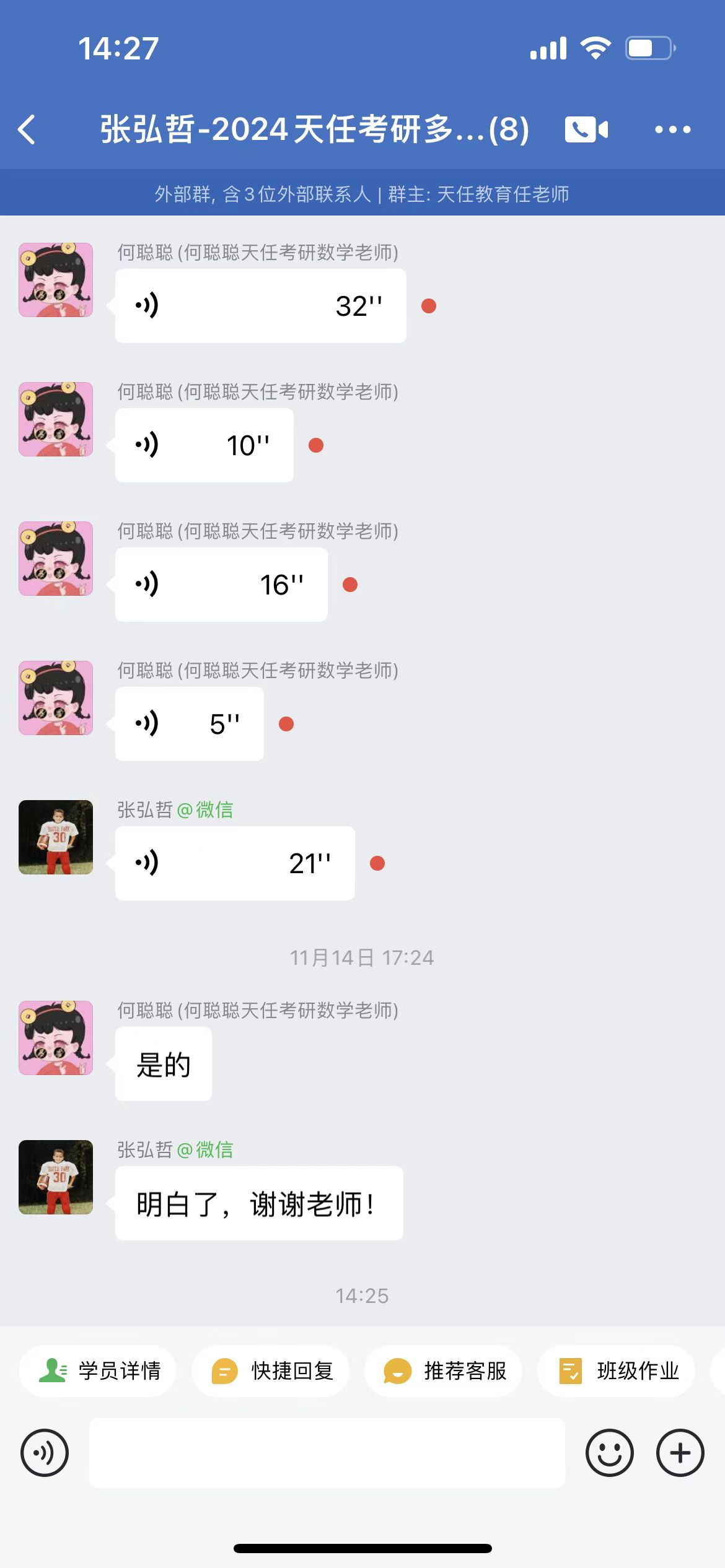Switch to voice input mode
The width and height of the screenshot is (725, 1568).
(x=45, y=1453)
